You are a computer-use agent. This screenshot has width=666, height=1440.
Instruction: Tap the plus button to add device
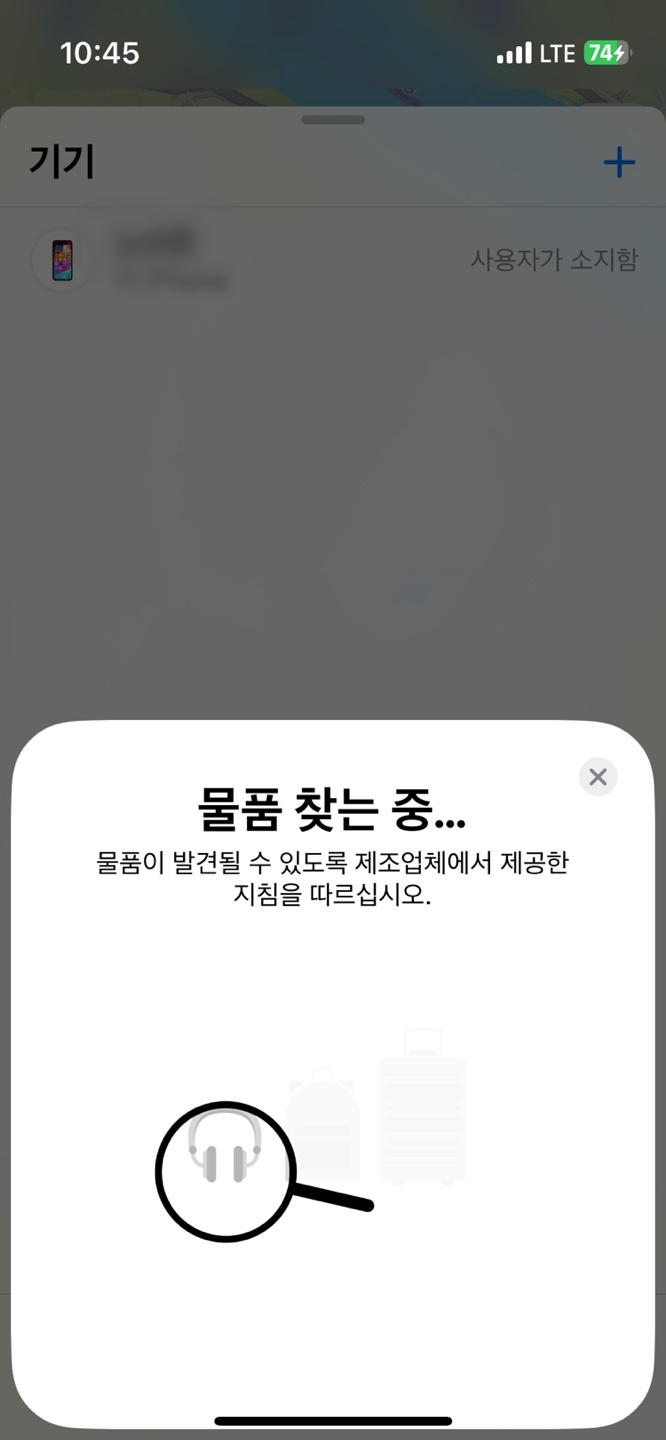[x=619, y=162]
